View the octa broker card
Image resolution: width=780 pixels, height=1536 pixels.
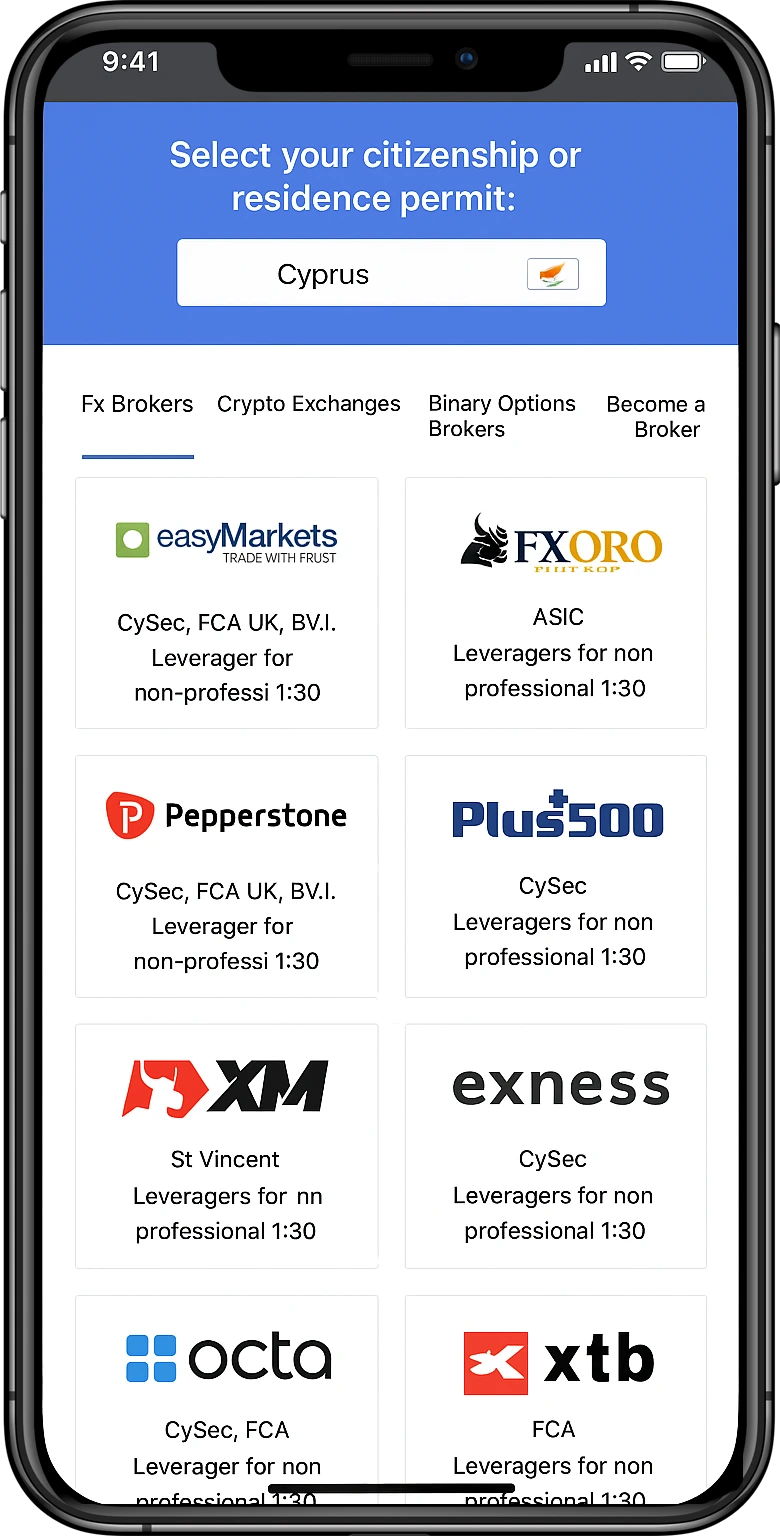[x=227, y=1400]
